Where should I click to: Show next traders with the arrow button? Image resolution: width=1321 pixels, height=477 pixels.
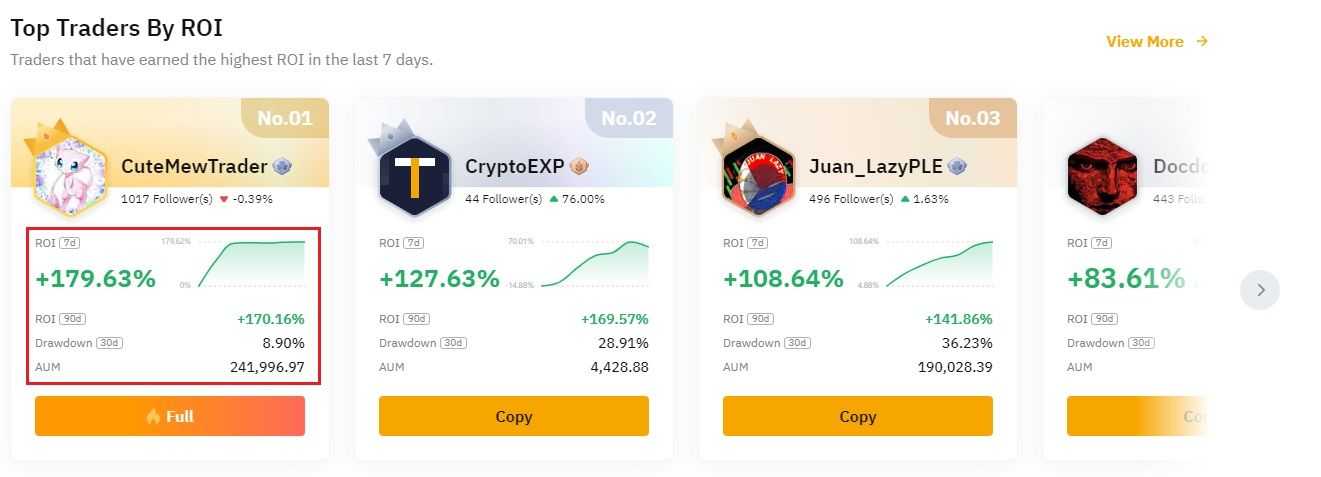1260,290
